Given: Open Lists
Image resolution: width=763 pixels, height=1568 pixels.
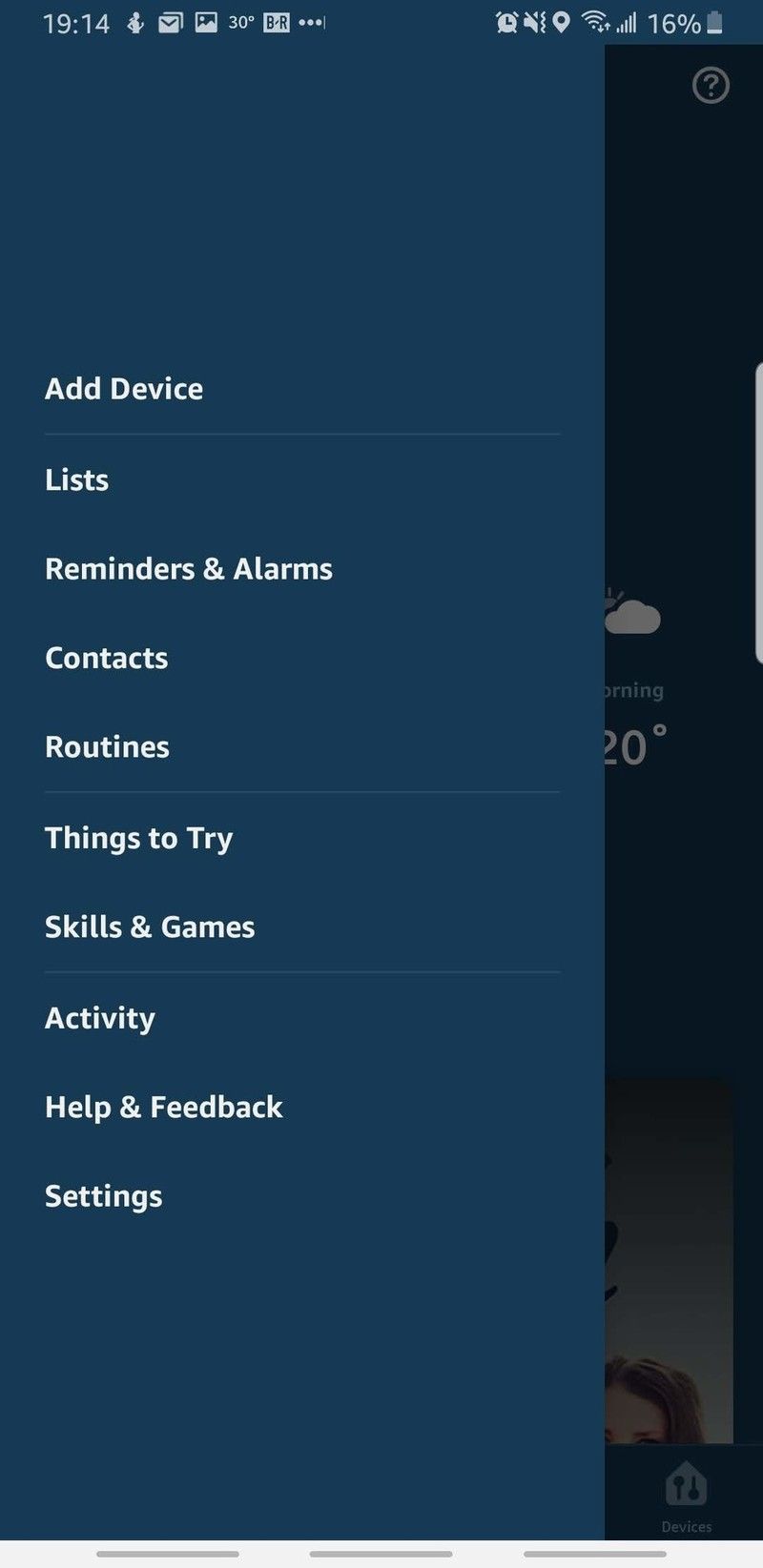Looking at the screenshot, I should (77, 479).
